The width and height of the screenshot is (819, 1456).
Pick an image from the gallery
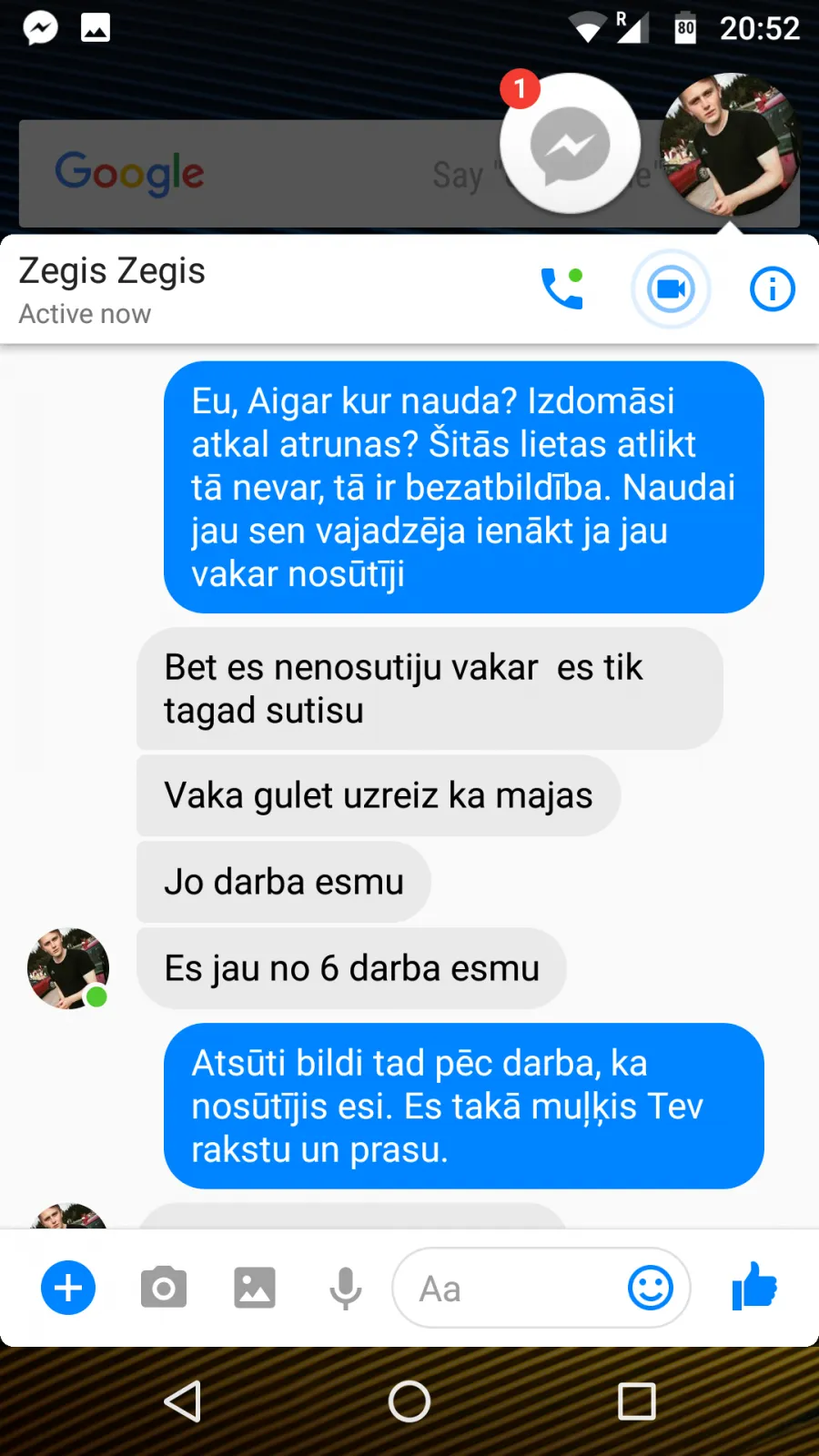[255, 1288]
